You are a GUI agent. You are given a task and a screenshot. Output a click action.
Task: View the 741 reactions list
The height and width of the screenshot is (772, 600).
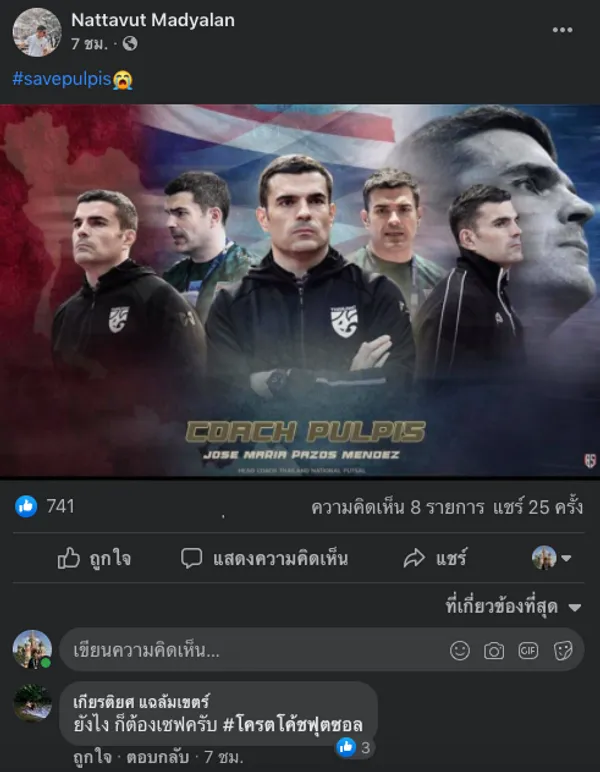pos(46,506)
